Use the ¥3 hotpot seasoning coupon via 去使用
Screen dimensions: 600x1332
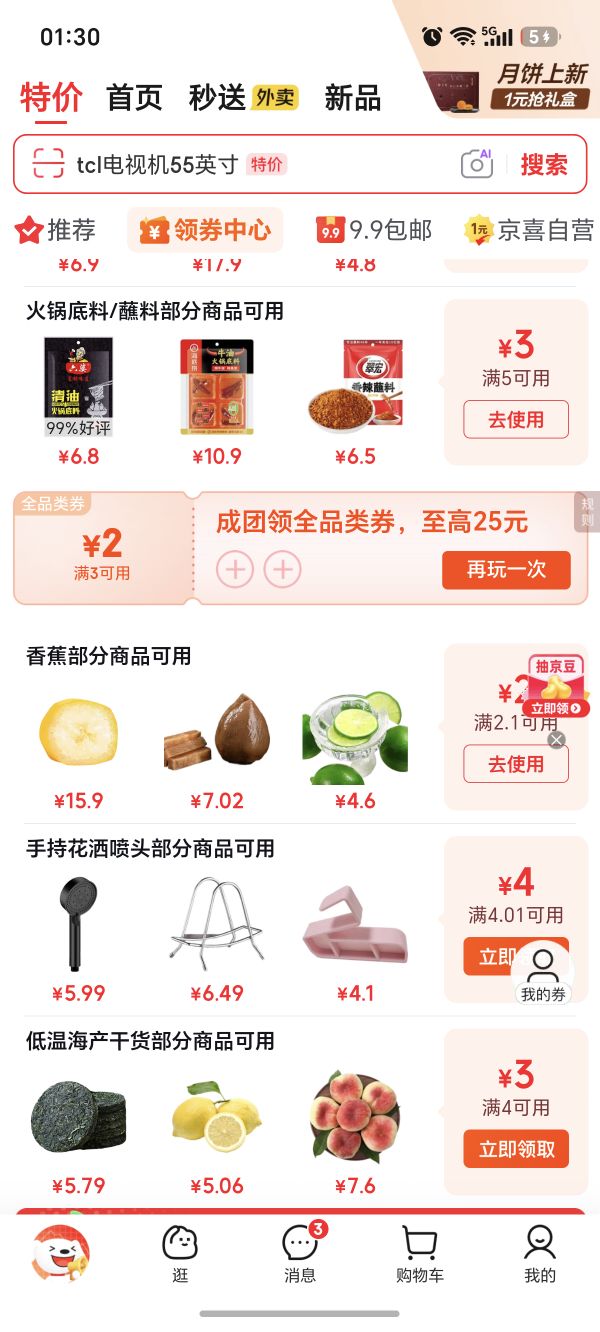coord(516,419)
